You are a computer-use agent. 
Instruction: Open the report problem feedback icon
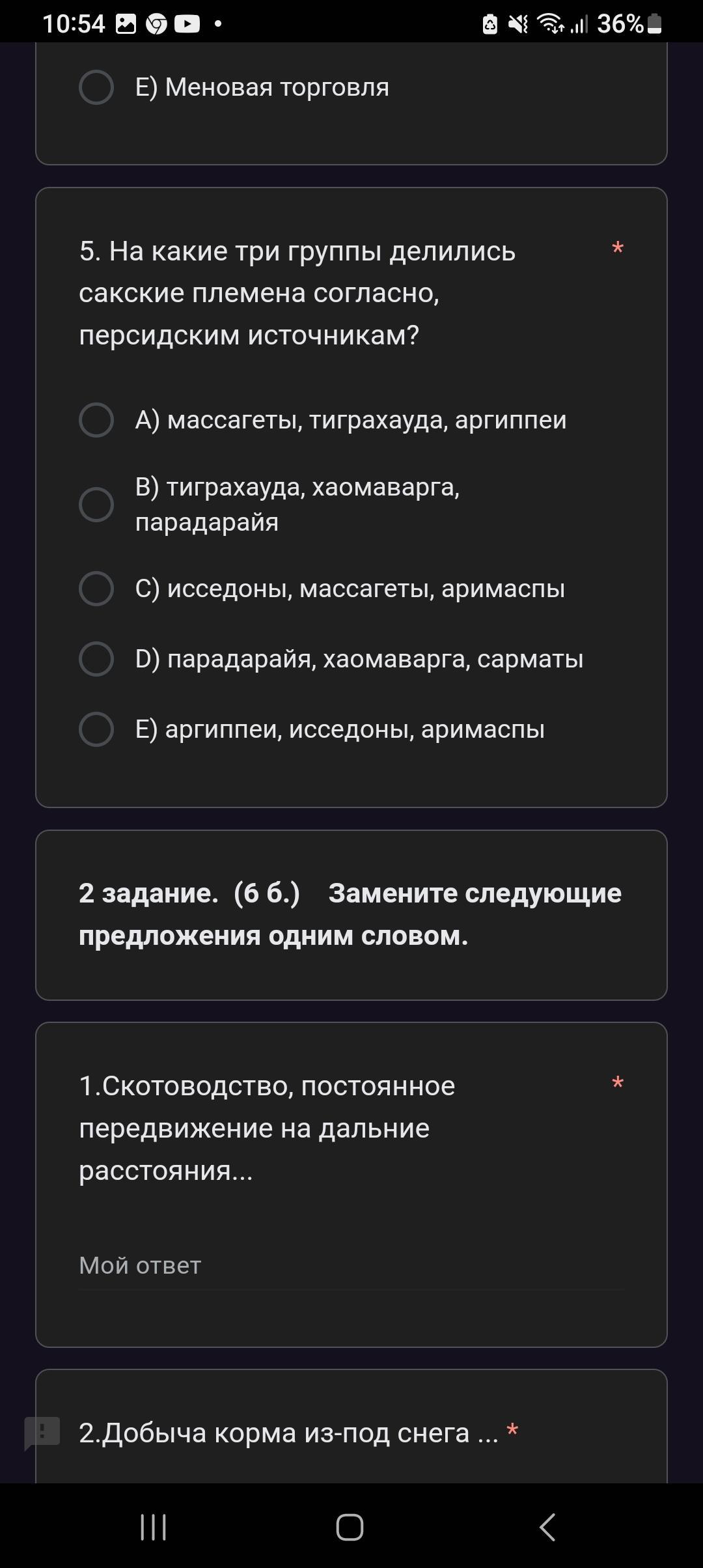pyautogui.click(x=42, y=1433)
